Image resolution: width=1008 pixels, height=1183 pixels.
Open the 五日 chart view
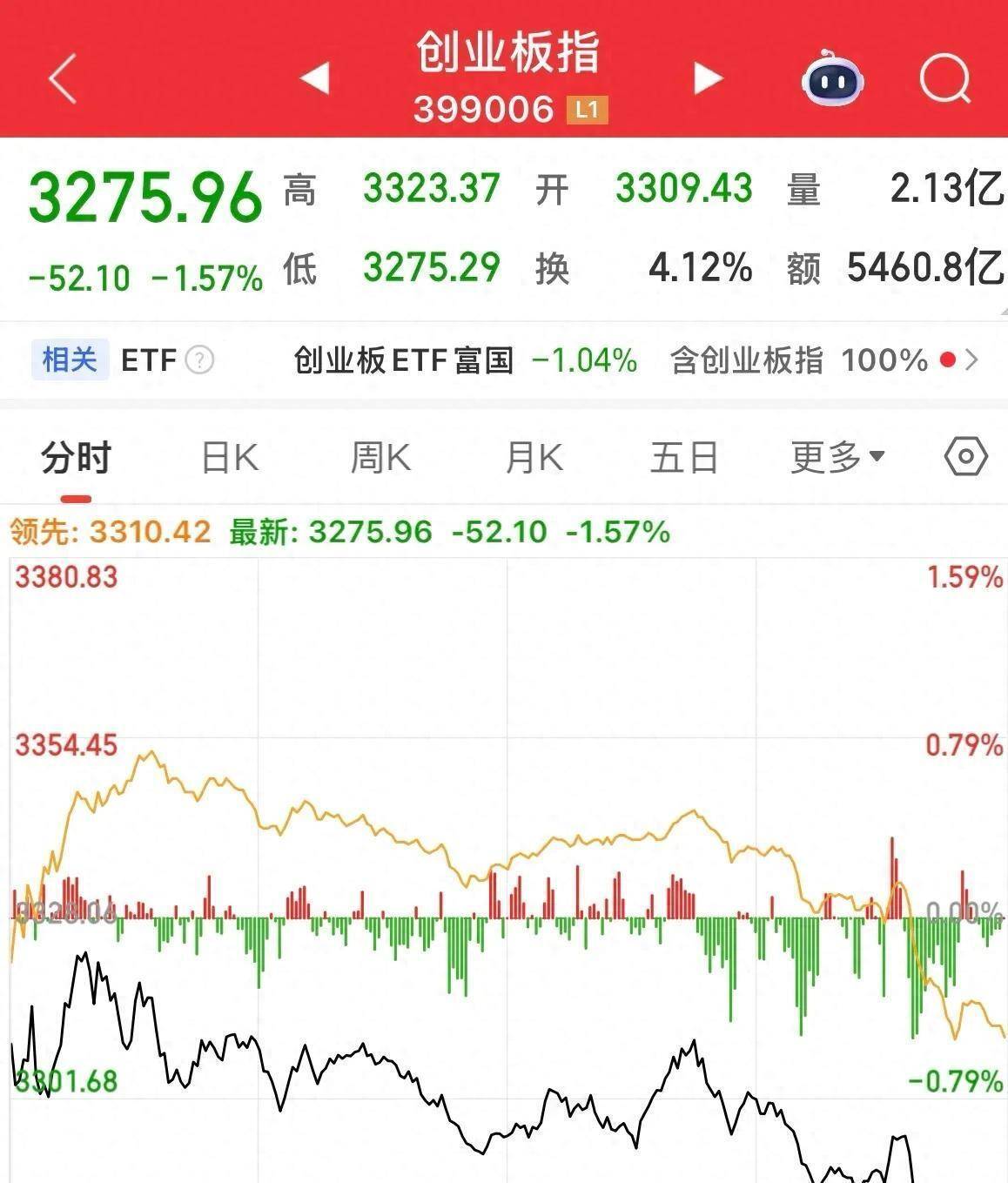coord(684,456)
